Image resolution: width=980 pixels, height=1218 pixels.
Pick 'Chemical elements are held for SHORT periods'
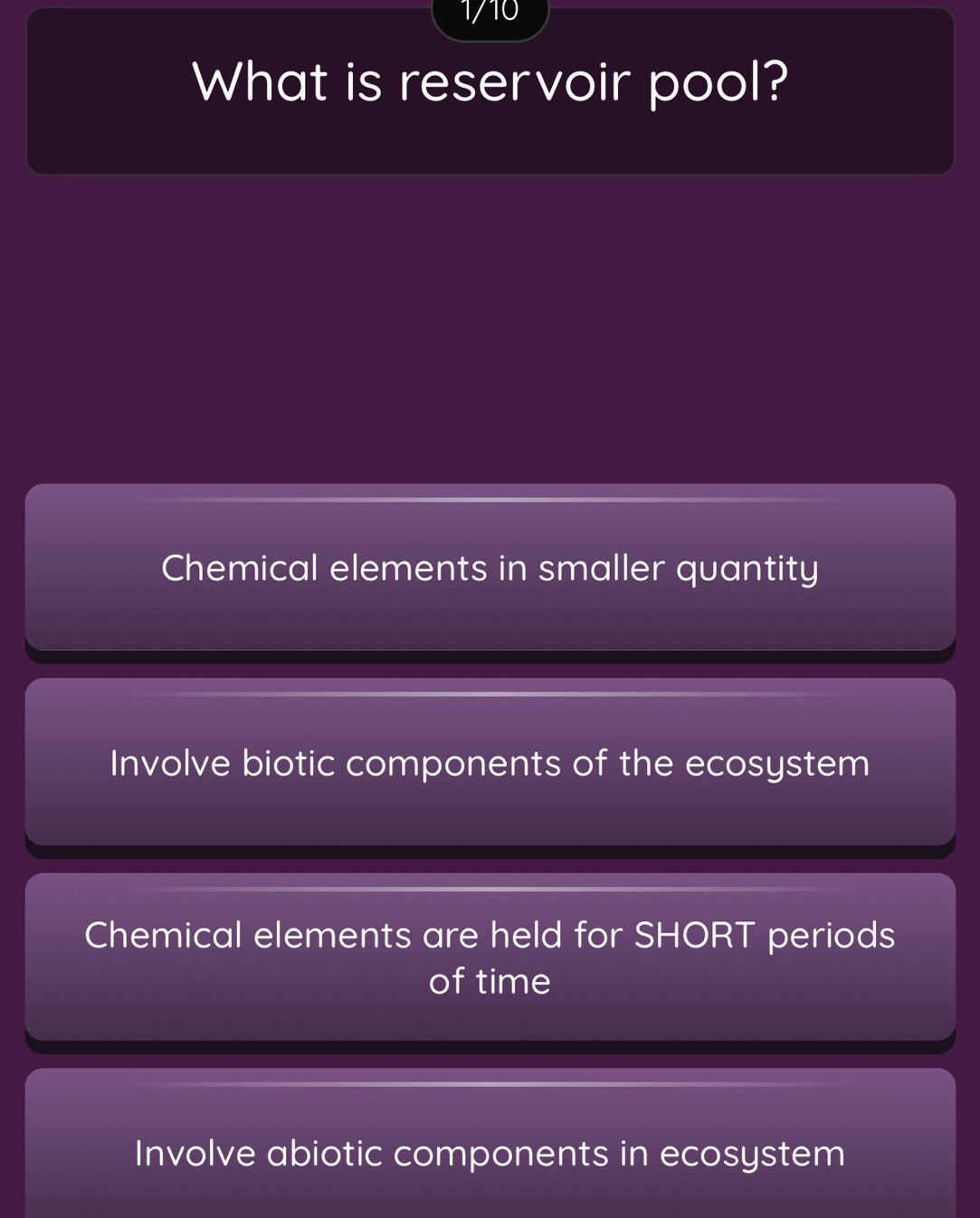[490, 956]
